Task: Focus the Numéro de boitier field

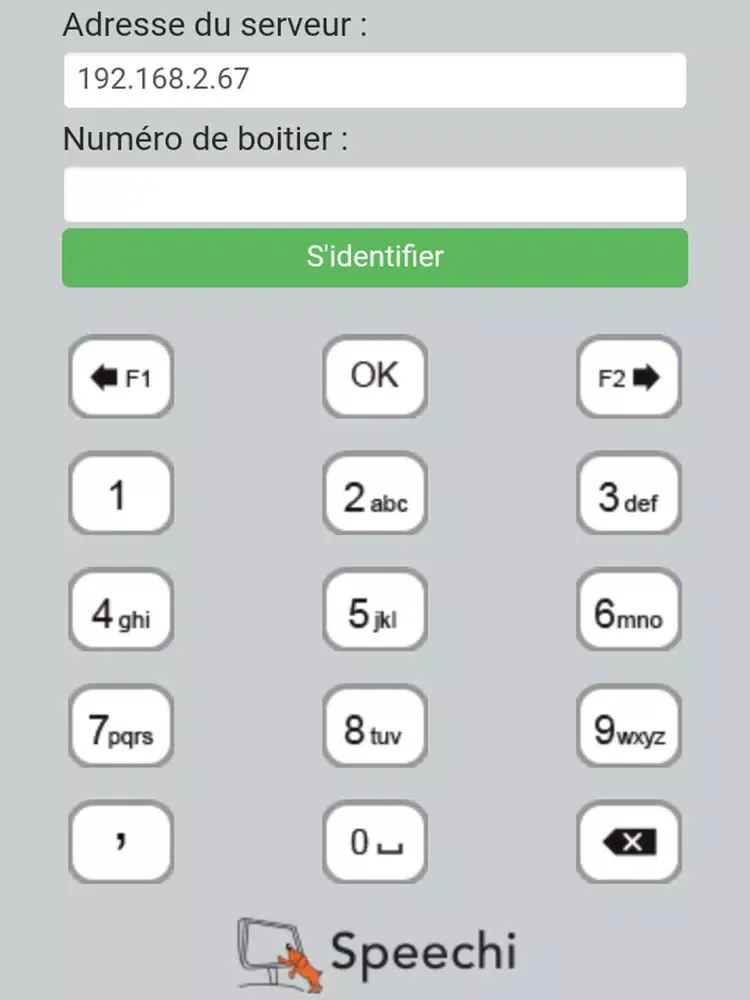Action: [375, 194]
